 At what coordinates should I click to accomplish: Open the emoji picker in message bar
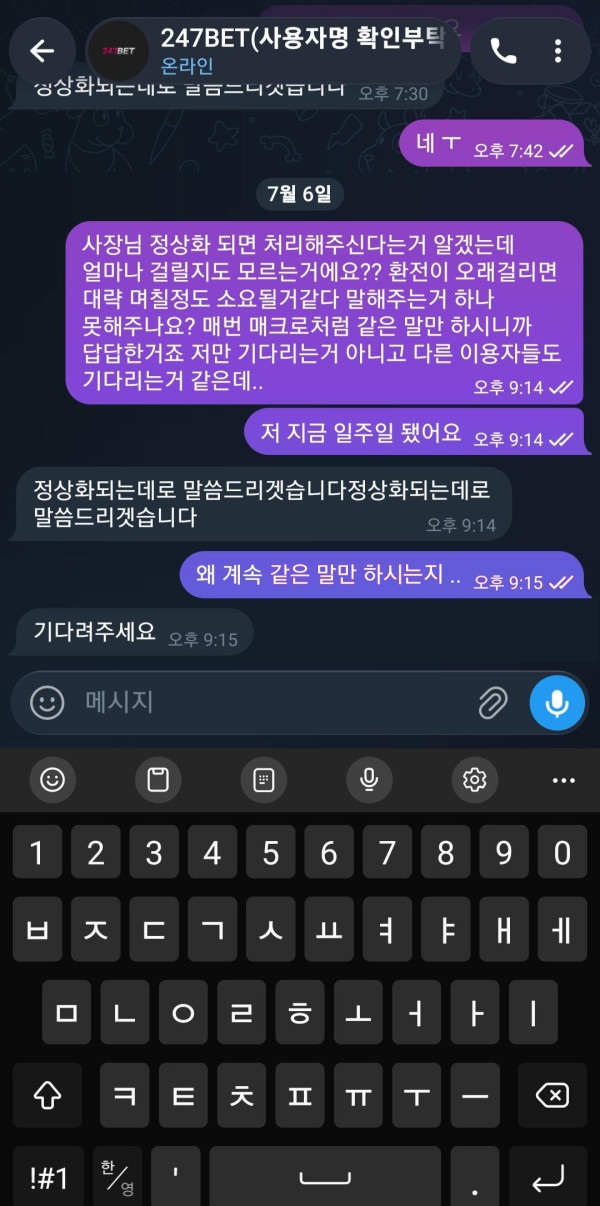point(47,703)
